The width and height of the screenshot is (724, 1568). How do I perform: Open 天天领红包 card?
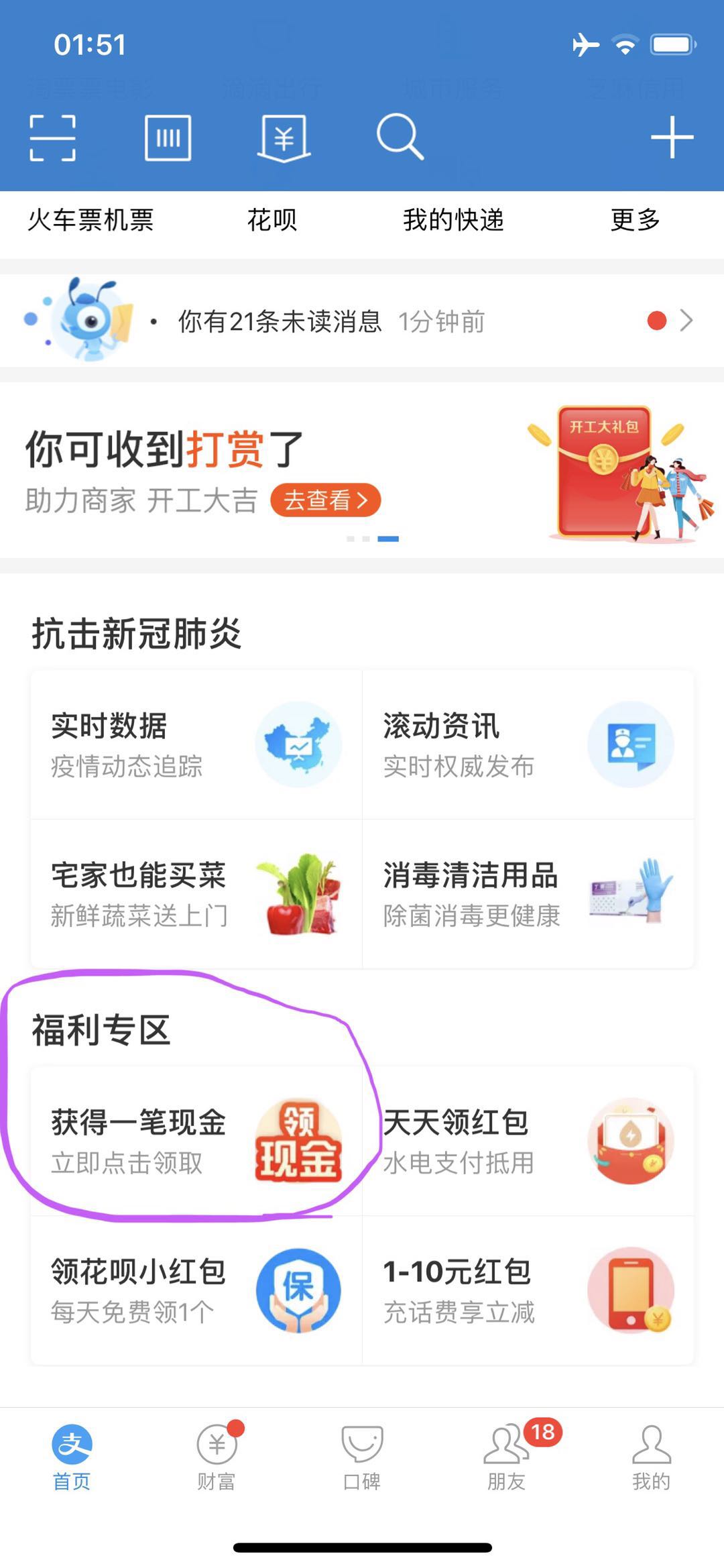pyautogui.click(x=528, y=1141)
